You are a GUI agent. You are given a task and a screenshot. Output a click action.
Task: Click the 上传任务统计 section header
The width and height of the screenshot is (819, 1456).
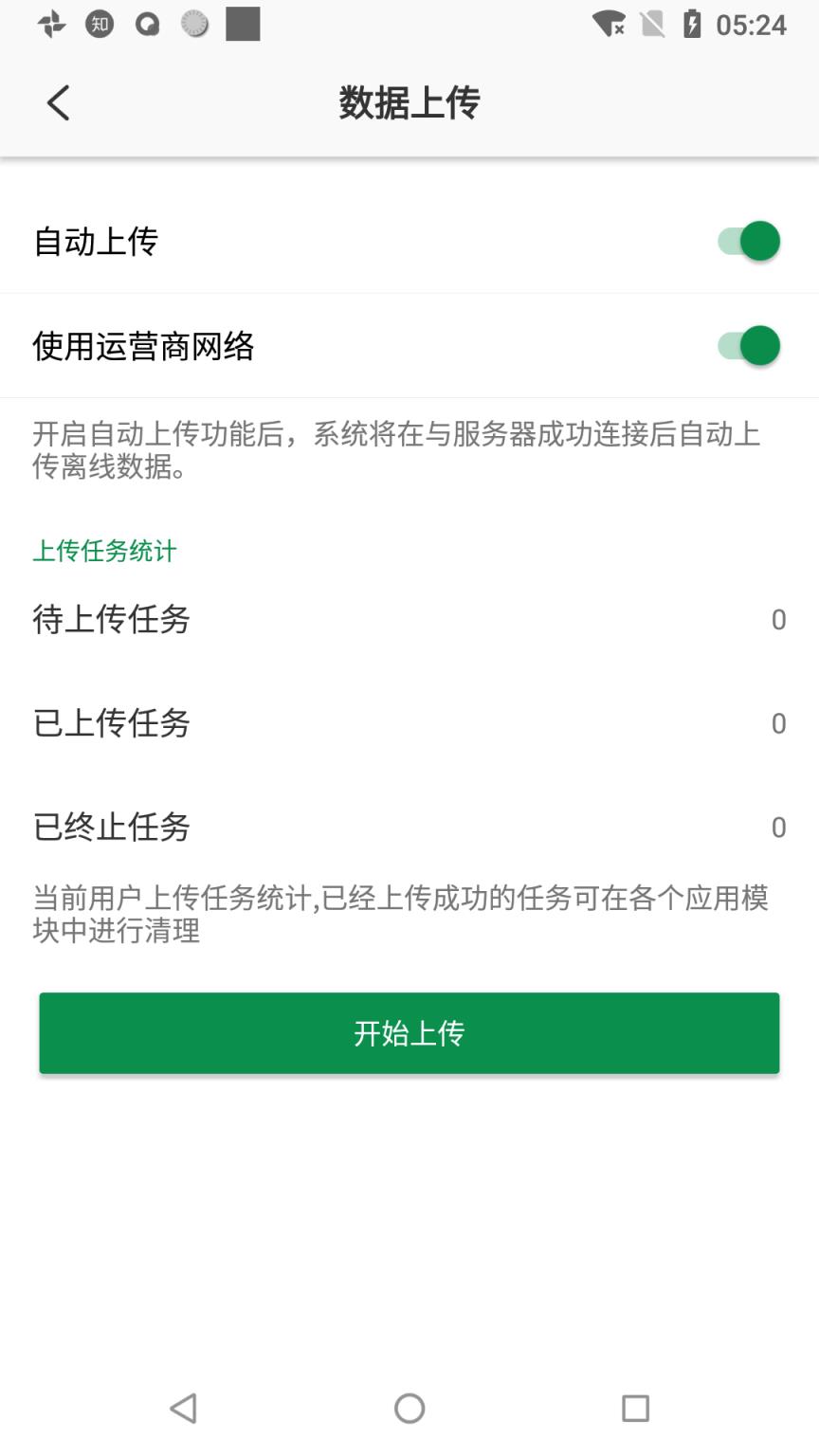104,551
